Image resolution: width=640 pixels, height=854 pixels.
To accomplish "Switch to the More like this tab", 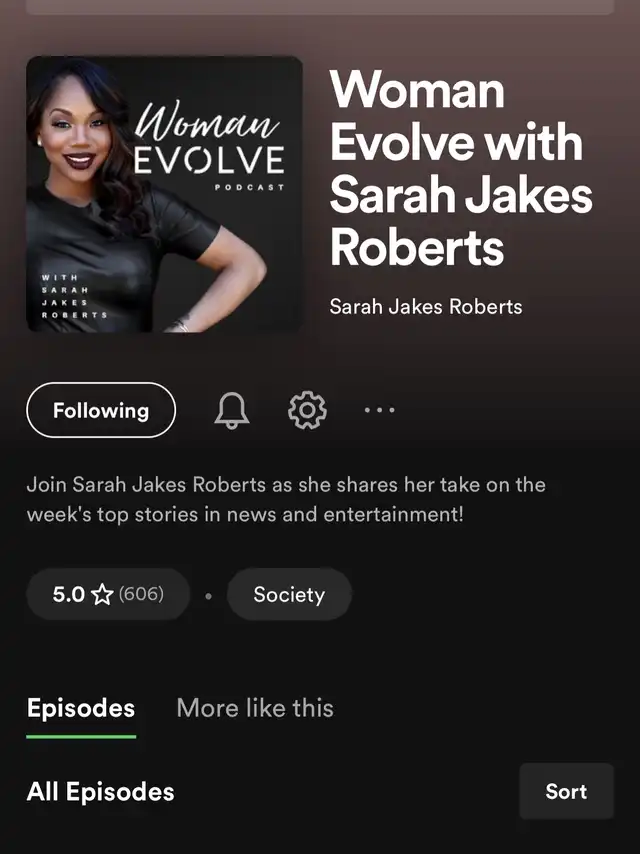I will (255, 708).
